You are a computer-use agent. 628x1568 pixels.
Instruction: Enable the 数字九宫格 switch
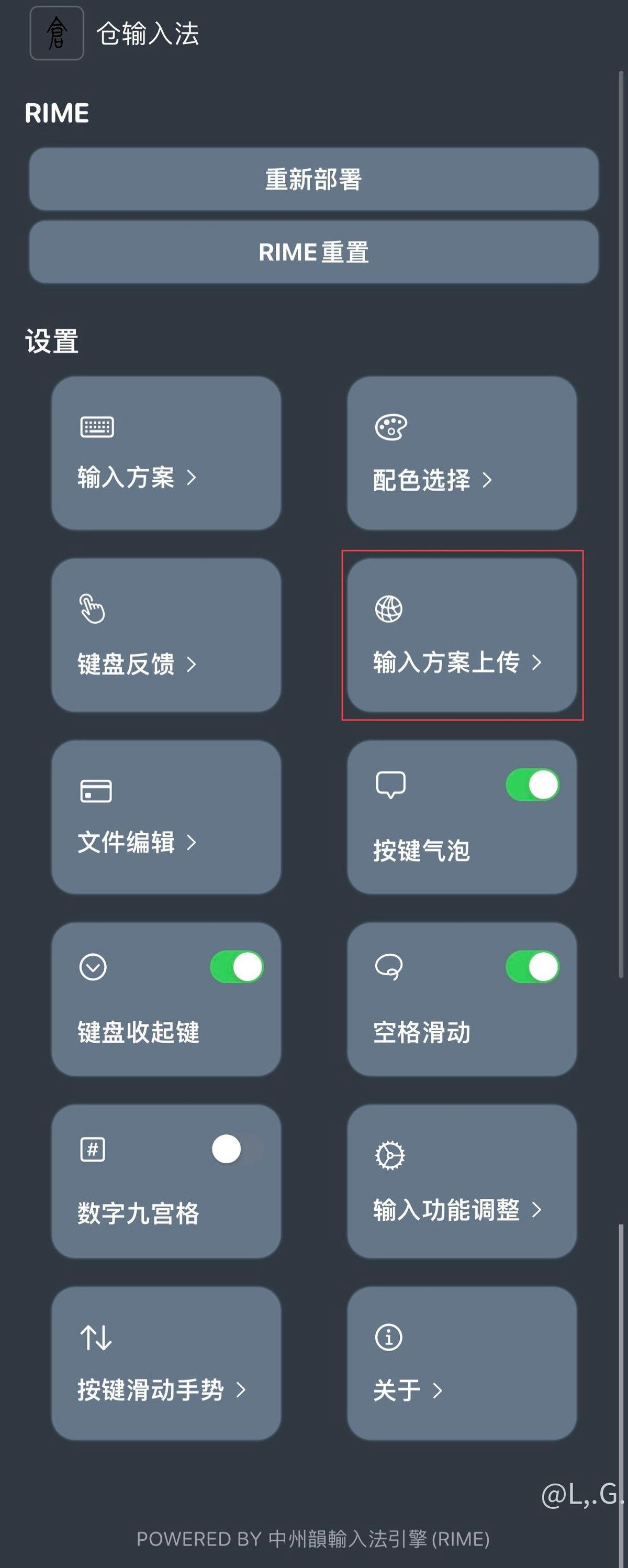pyautogui.click(x=237, y=1149)
